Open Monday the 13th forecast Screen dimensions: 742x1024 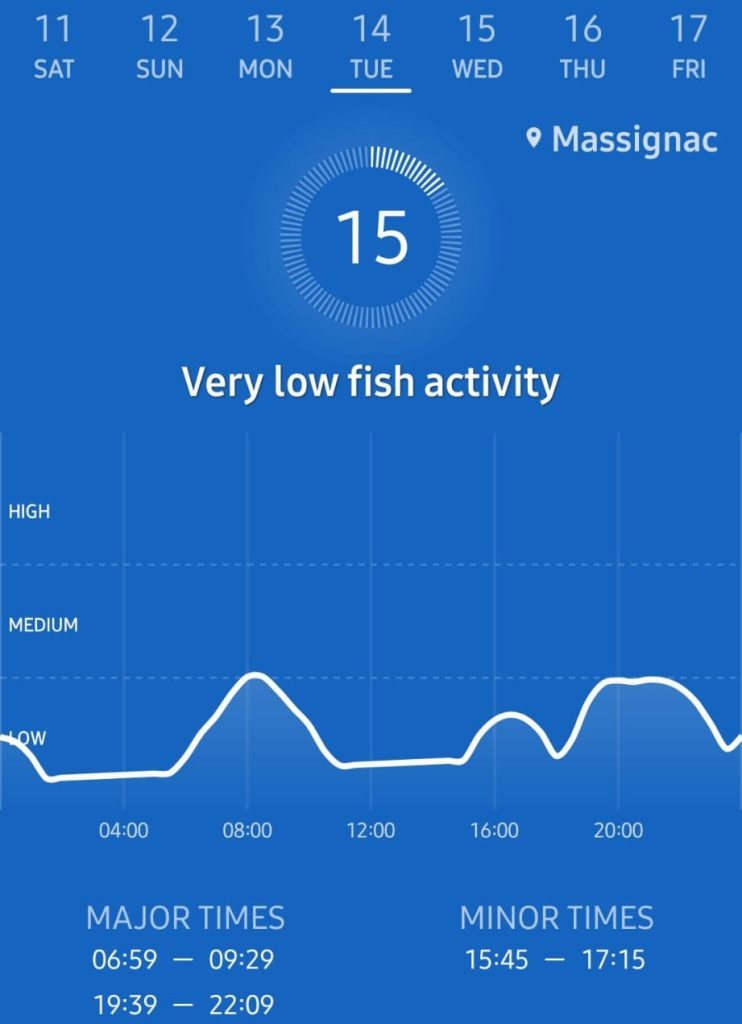[265, 47]
